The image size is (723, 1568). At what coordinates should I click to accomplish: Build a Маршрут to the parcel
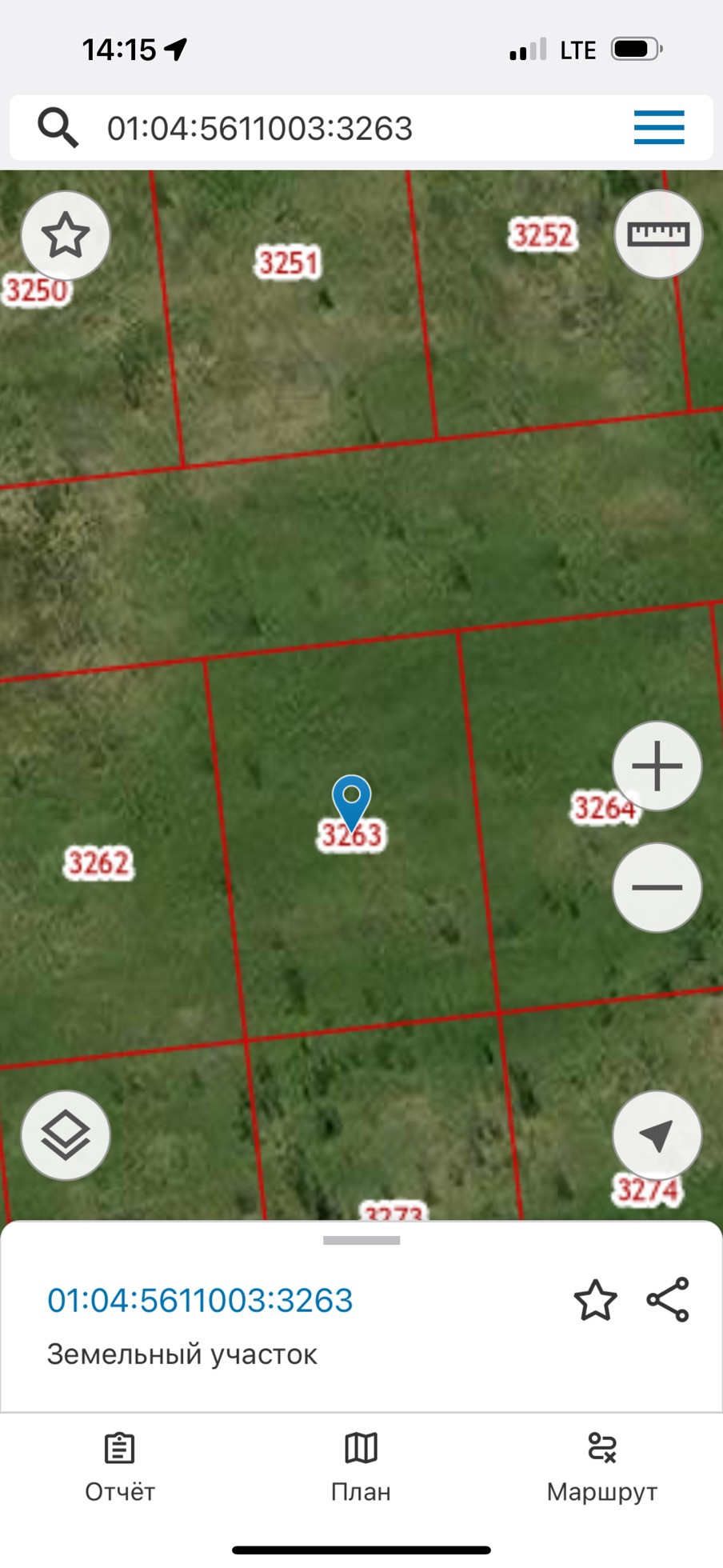pyautogui.click(x=602, y=1468)
